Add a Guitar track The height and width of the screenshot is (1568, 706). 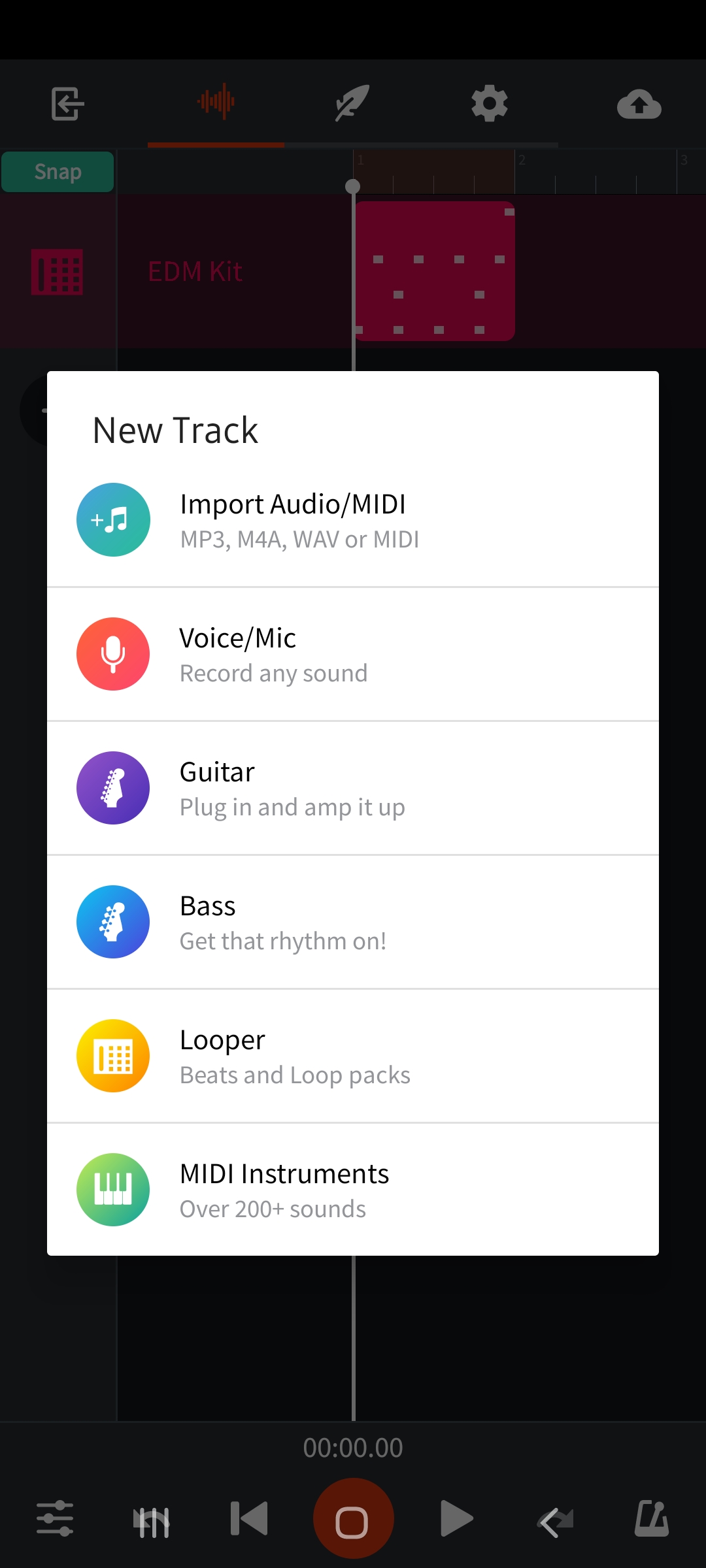click(353, 788)
